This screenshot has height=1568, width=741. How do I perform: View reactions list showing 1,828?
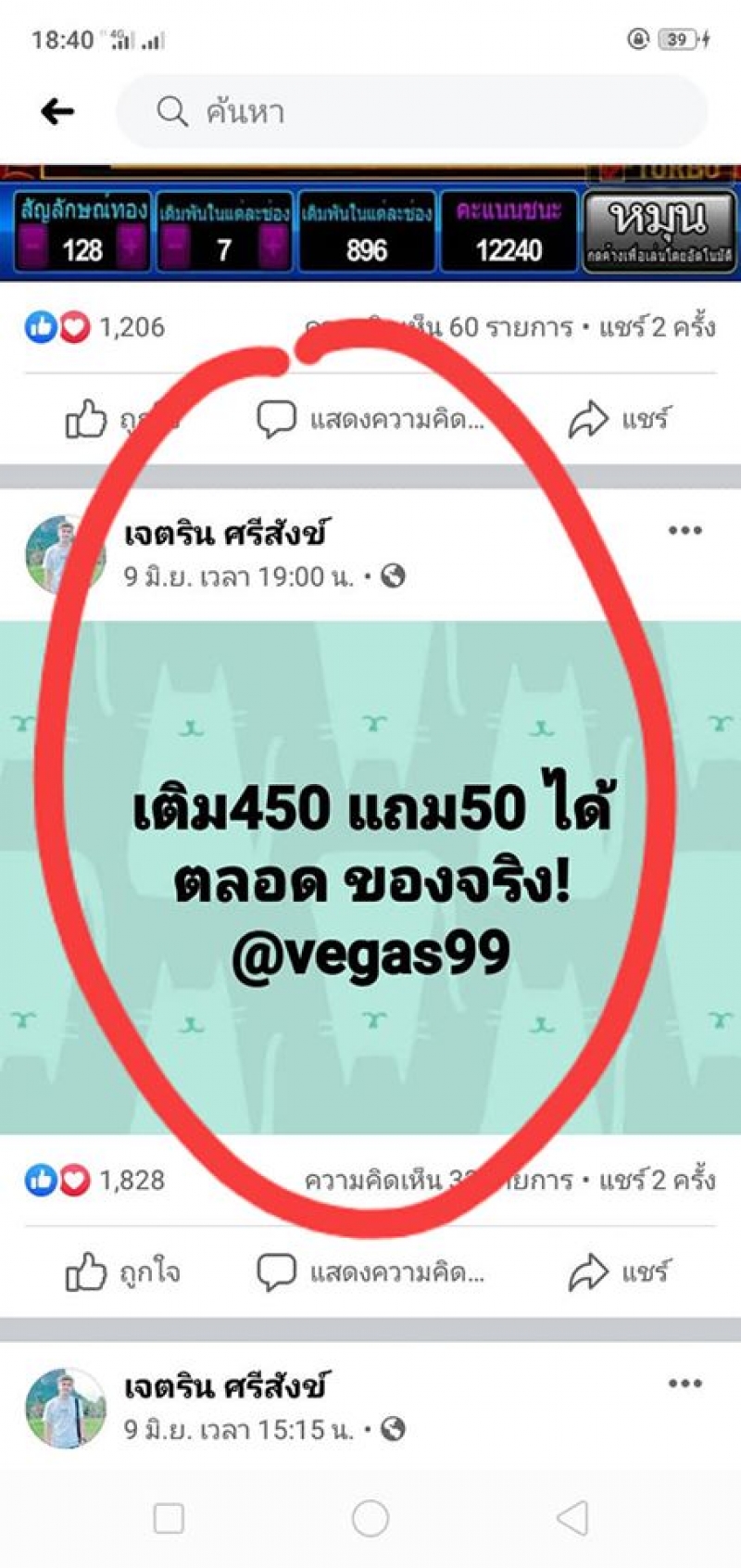coord(95,1180)
